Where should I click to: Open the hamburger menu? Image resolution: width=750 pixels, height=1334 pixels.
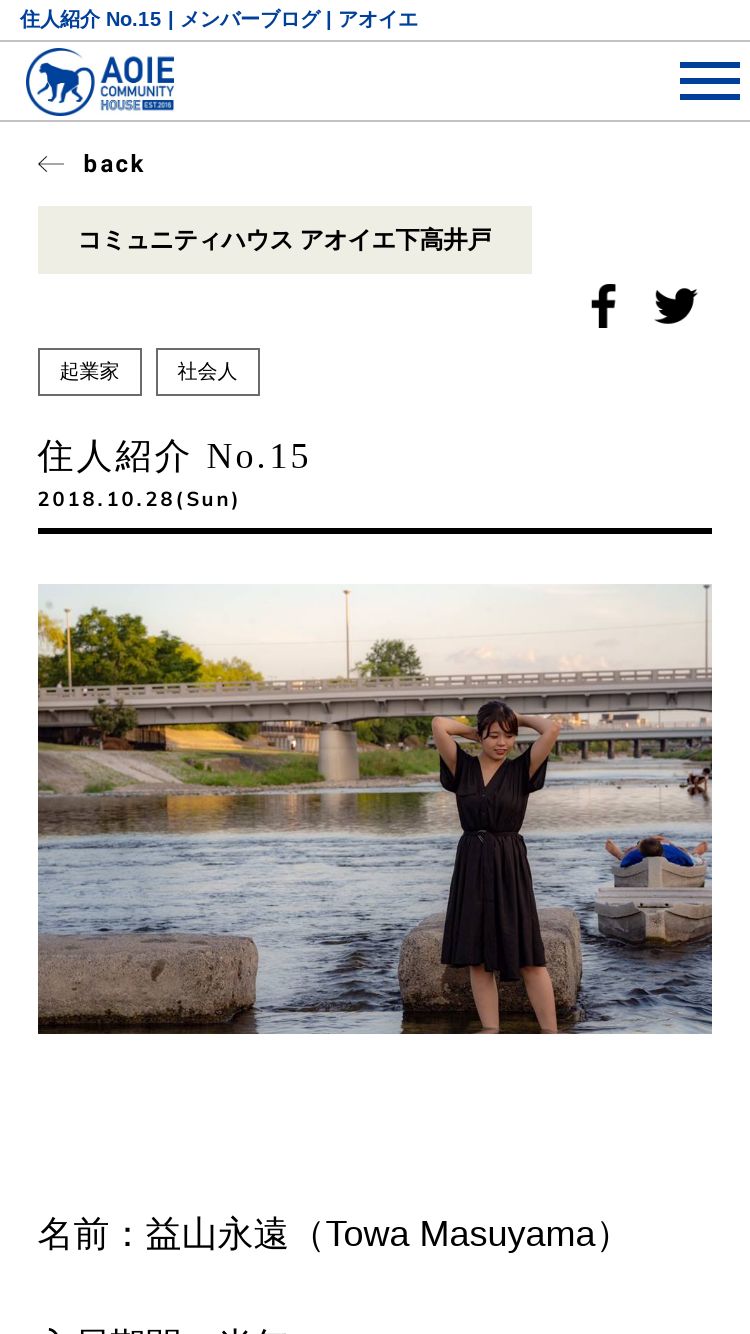[709, 81]
